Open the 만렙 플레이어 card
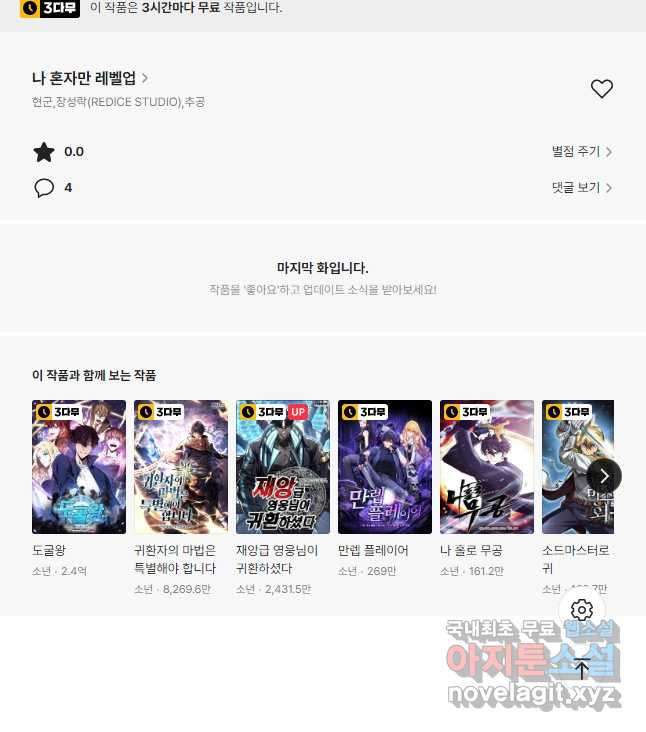Viewport: 646px width, 732px height. point(385,467)
